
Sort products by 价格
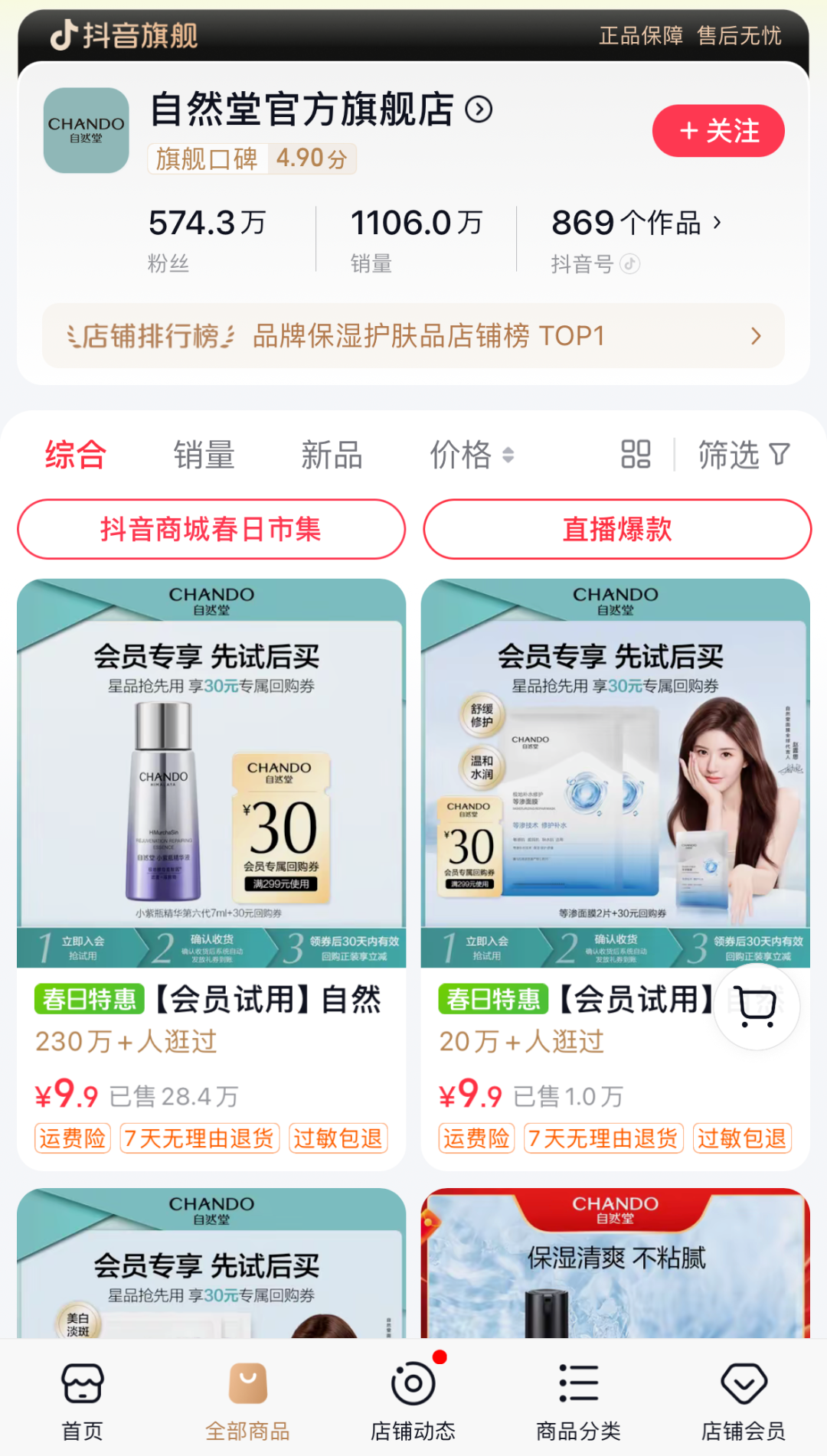pos(470,455)
